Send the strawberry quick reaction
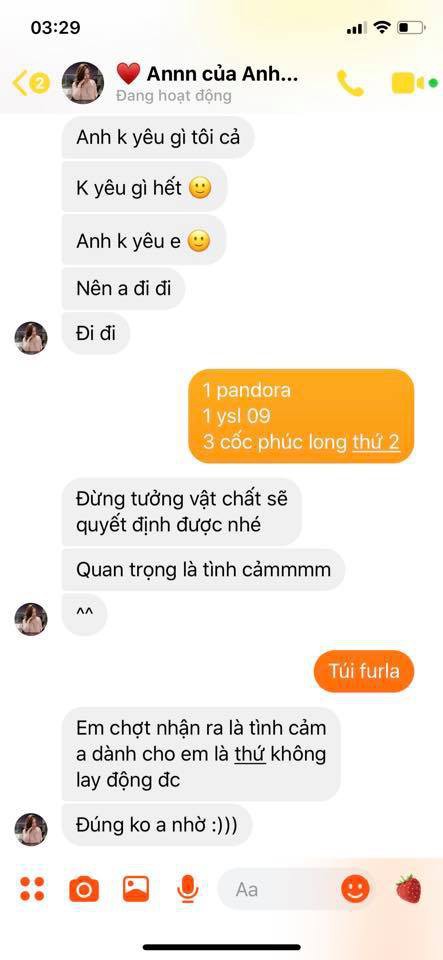Image resolution: width=443 pixels, height=960 pixels. tap(409, 888)
